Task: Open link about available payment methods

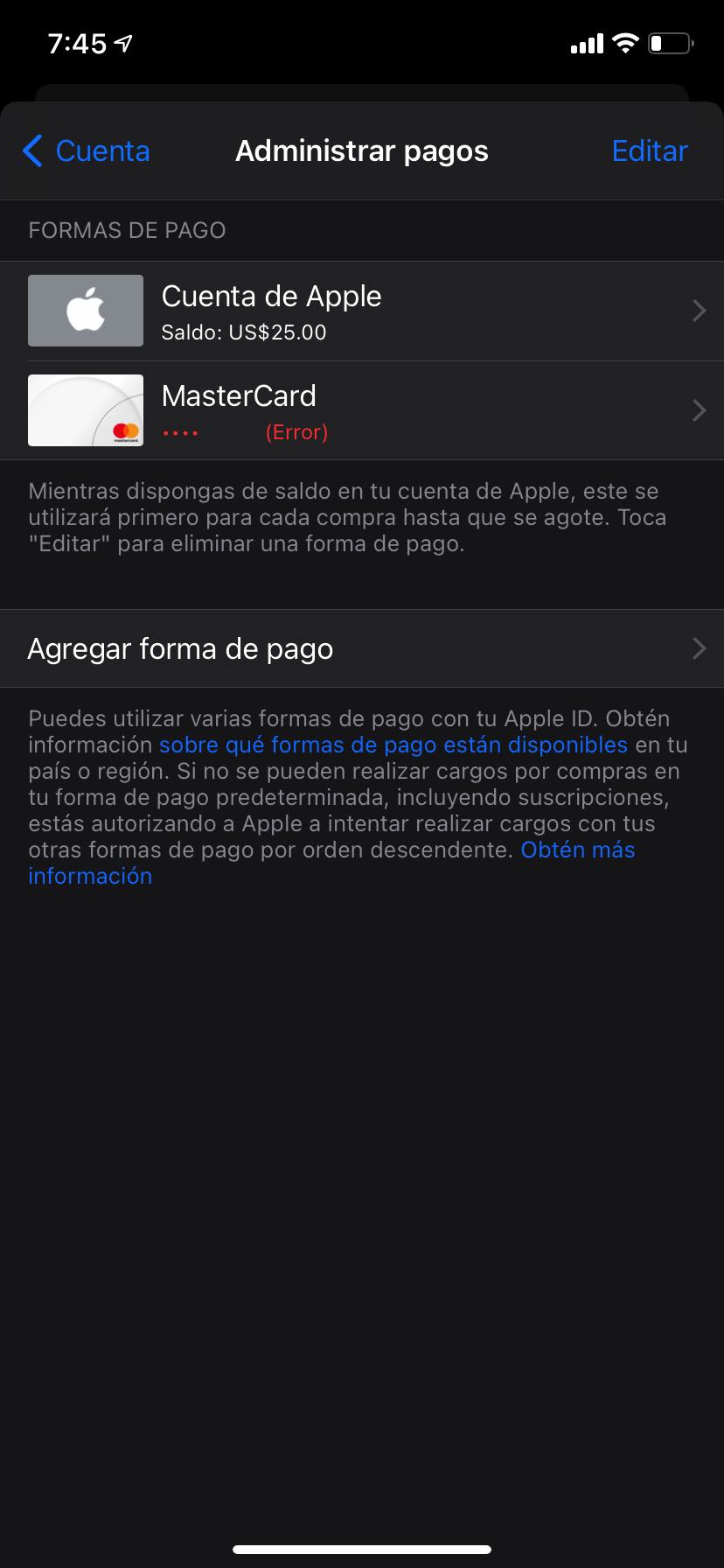Action: click(x=393, y=745)
